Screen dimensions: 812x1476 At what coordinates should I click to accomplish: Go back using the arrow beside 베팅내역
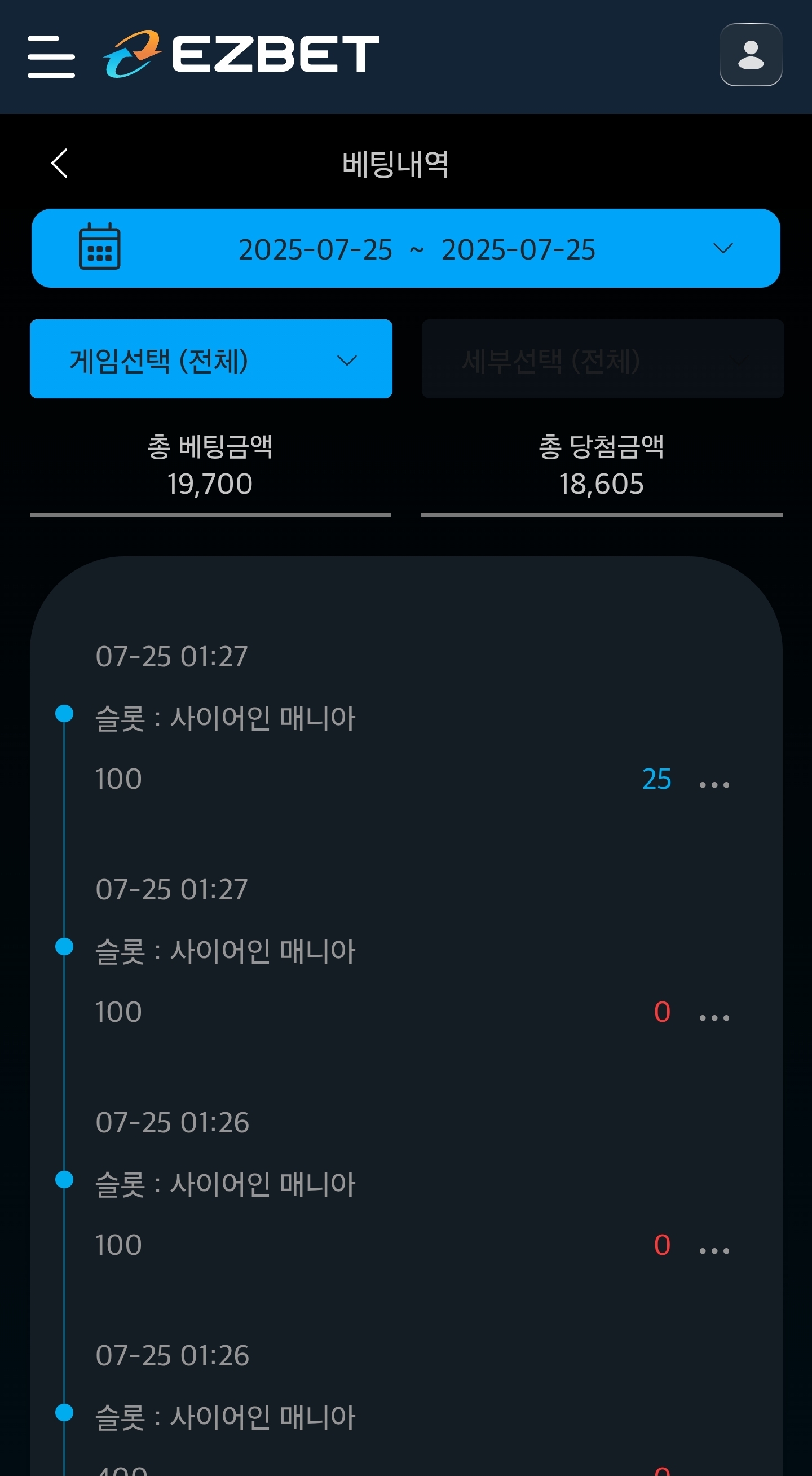pos(60,163)
